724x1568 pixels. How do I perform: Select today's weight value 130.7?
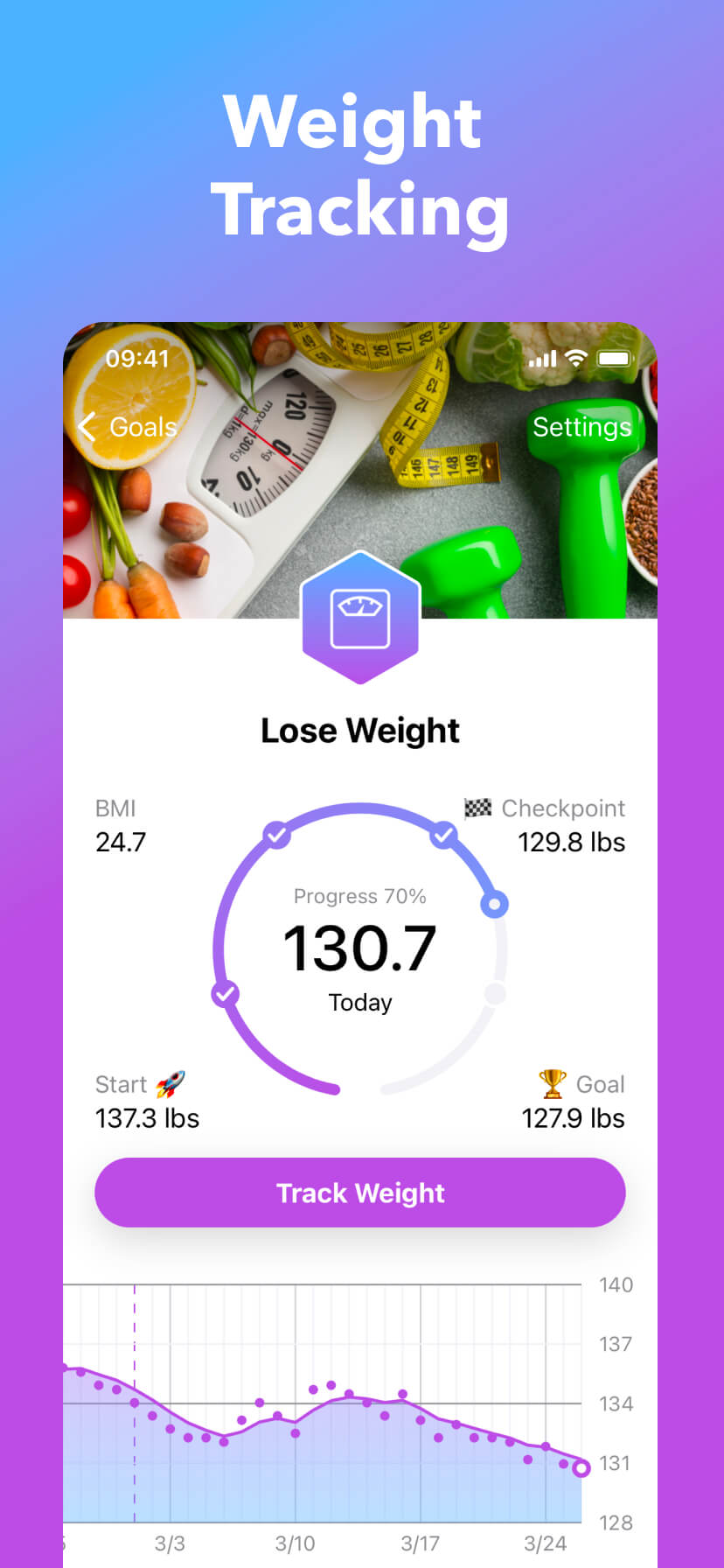click(x=360, y=945)
